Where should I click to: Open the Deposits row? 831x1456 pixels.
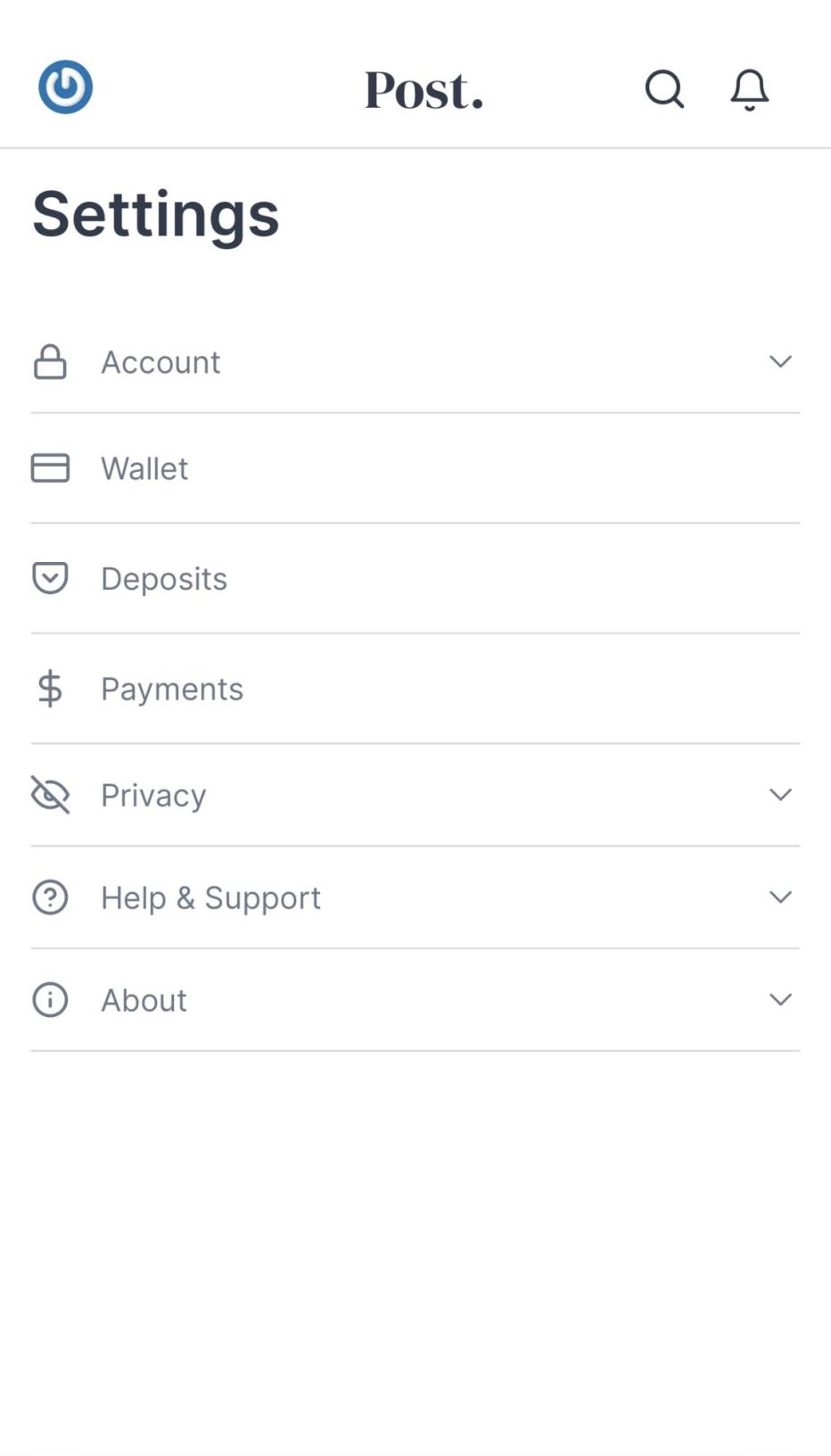pyautogui.click(x=415, y=579)
